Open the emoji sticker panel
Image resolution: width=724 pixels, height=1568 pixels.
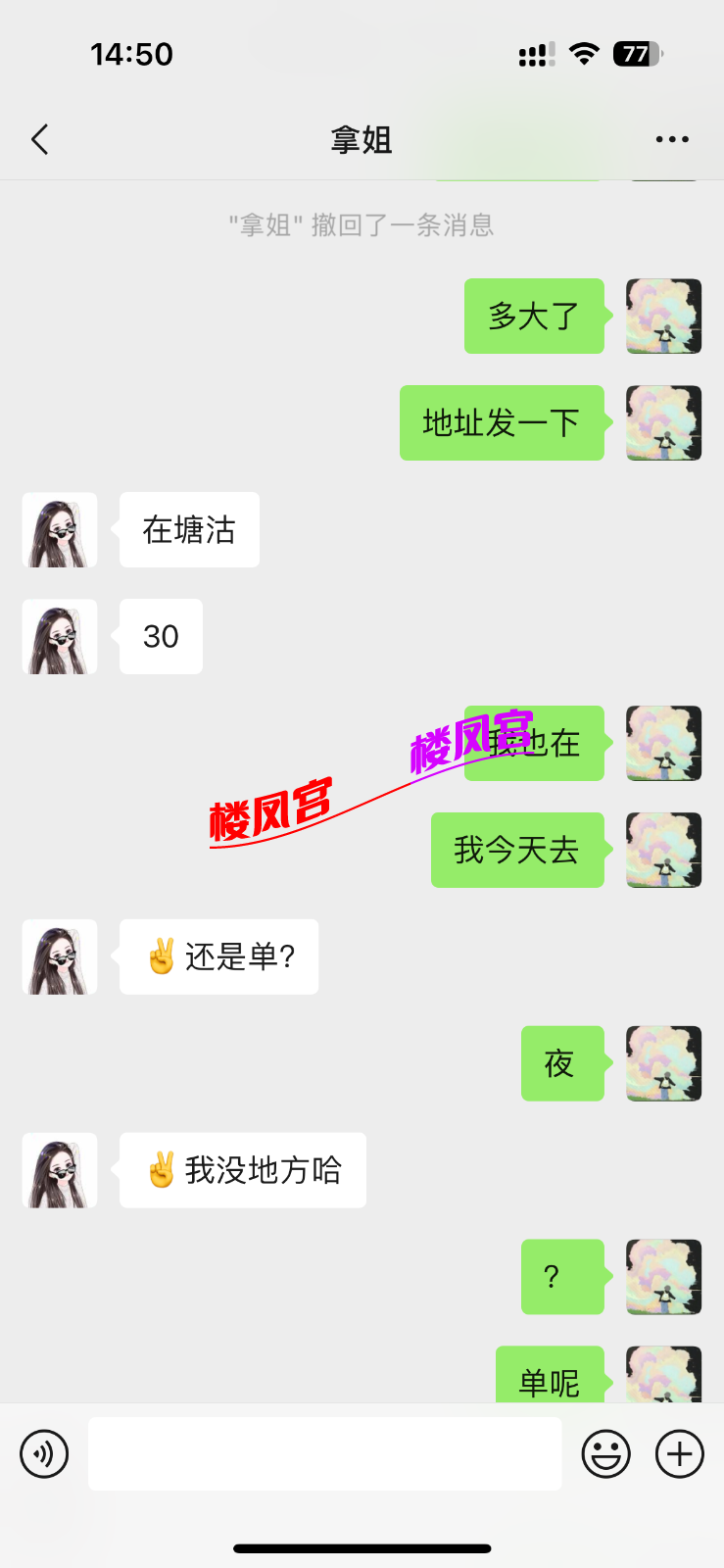(605, 1453)
